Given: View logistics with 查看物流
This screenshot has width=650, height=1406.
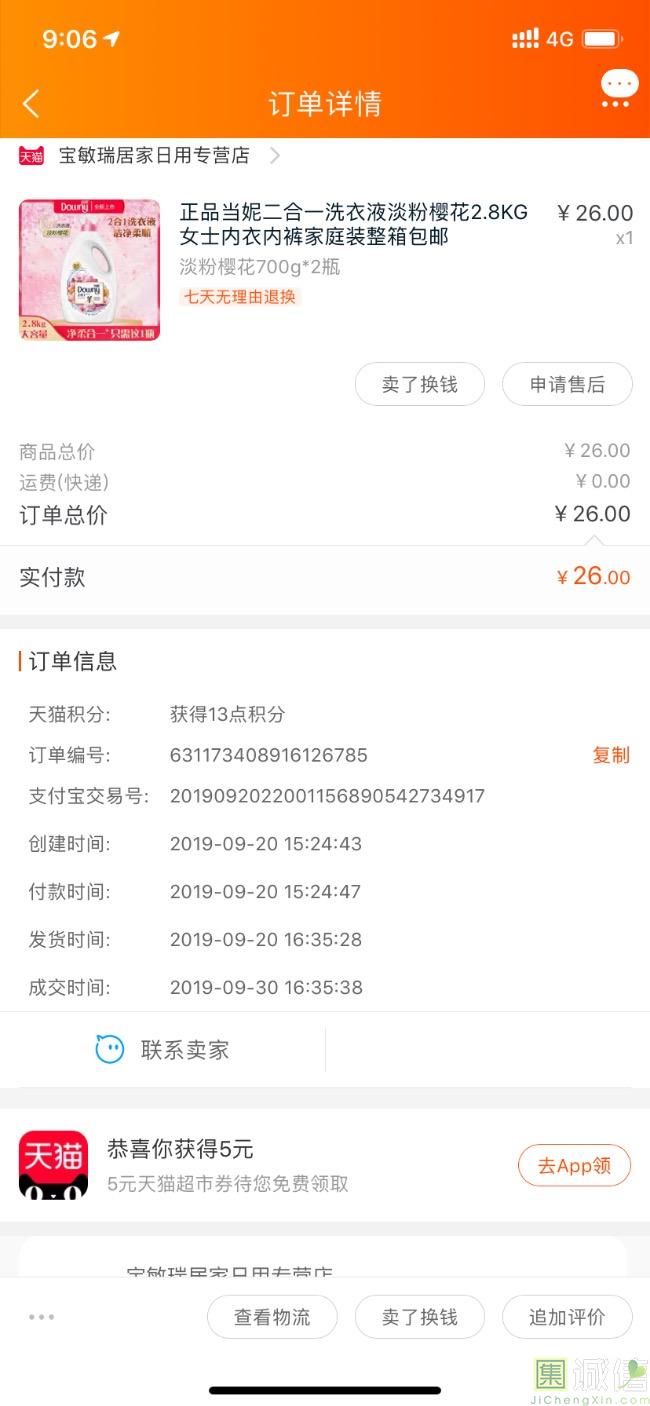Looking at the screenshot, I should click(272, 1317).
